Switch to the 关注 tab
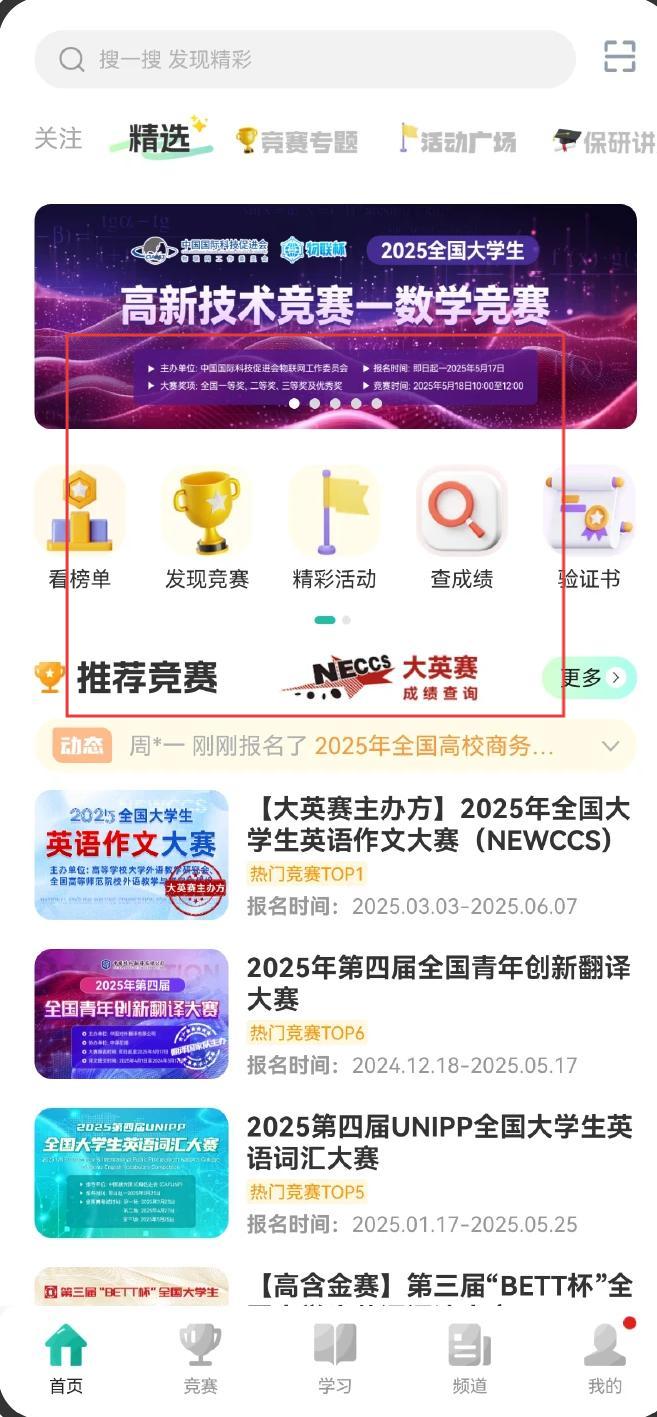Screen dimensions: 657x1417 click(58, 139)
